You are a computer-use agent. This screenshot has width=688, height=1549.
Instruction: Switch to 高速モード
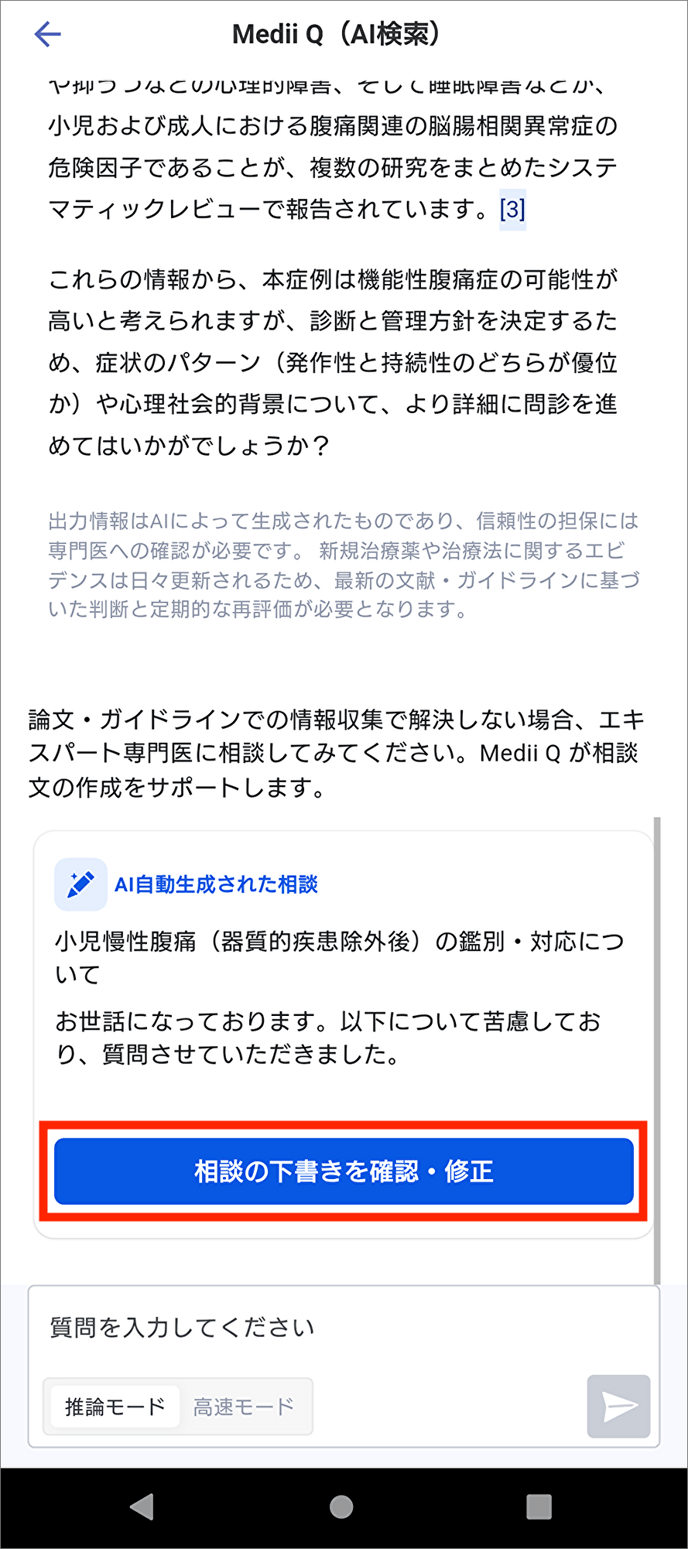tap(244, 1406)
